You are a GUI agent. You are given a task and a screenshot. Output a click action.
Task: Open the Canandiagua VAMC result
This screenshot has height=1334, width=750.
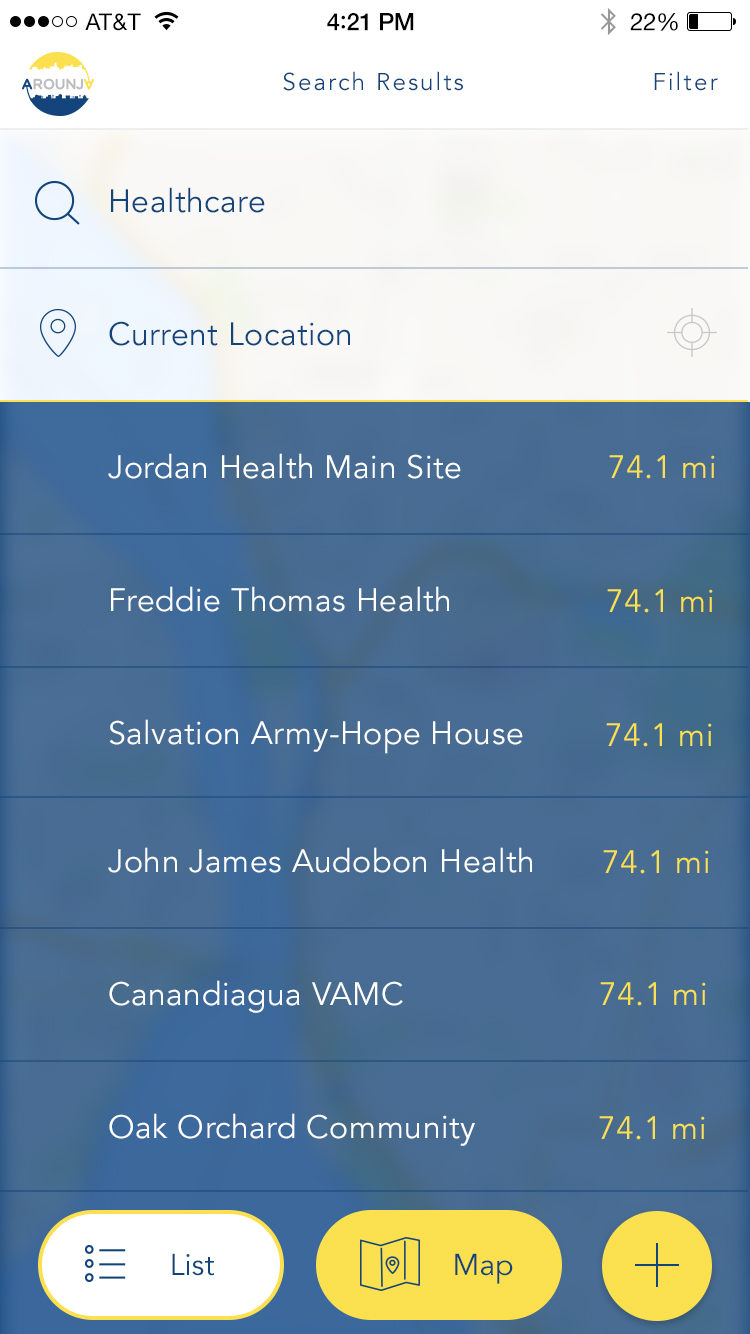[375, 994]
